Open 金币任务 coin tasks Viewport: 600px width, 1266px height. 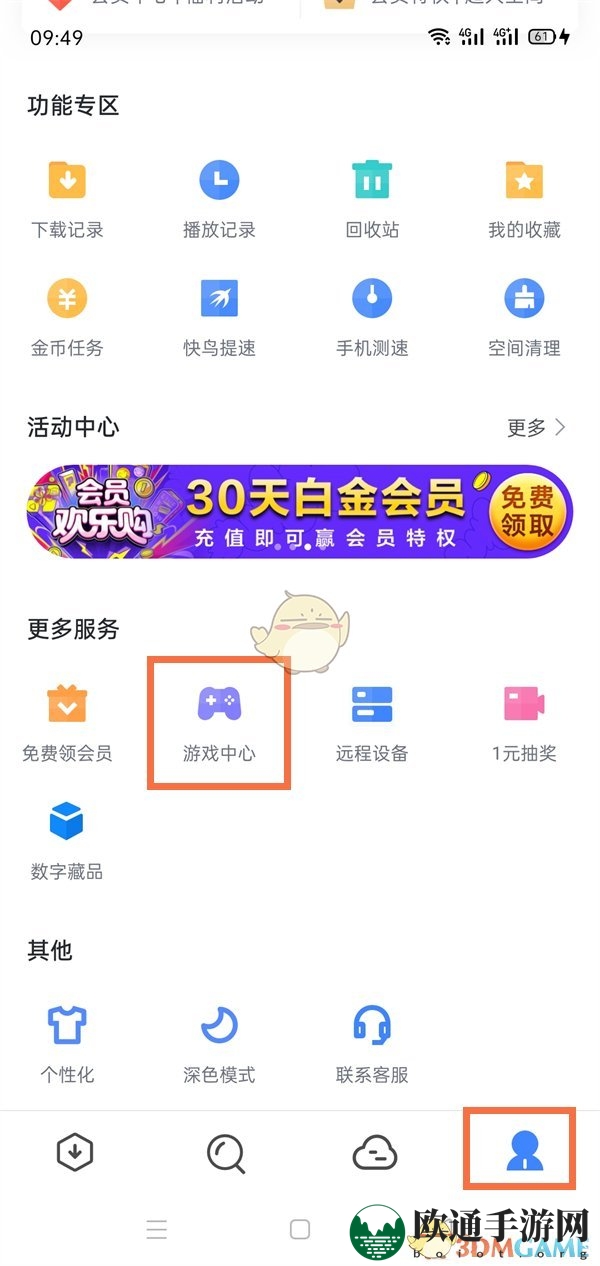(x=67, y=316)
